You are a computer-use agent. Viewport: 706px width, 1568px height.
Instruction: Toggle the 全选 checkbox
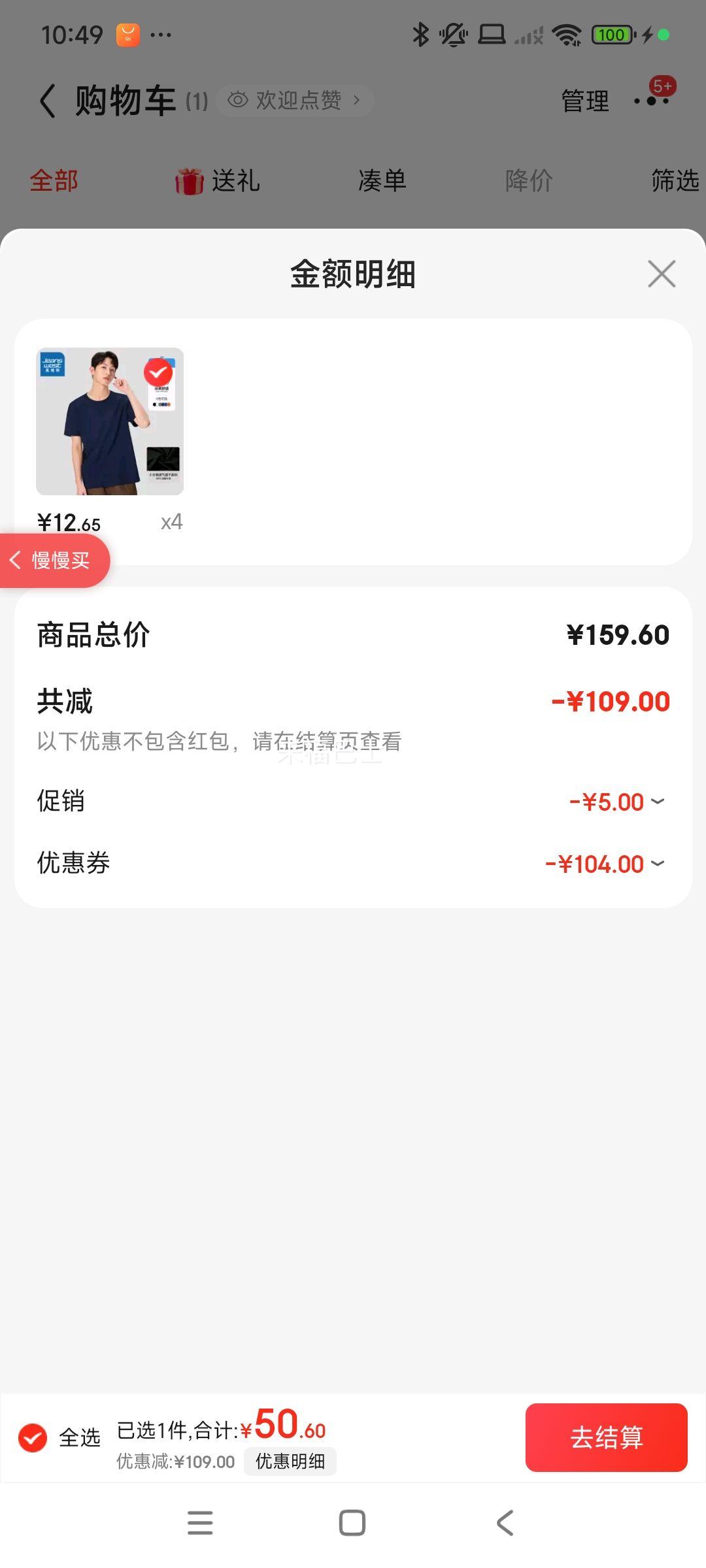coord(33,1437)
